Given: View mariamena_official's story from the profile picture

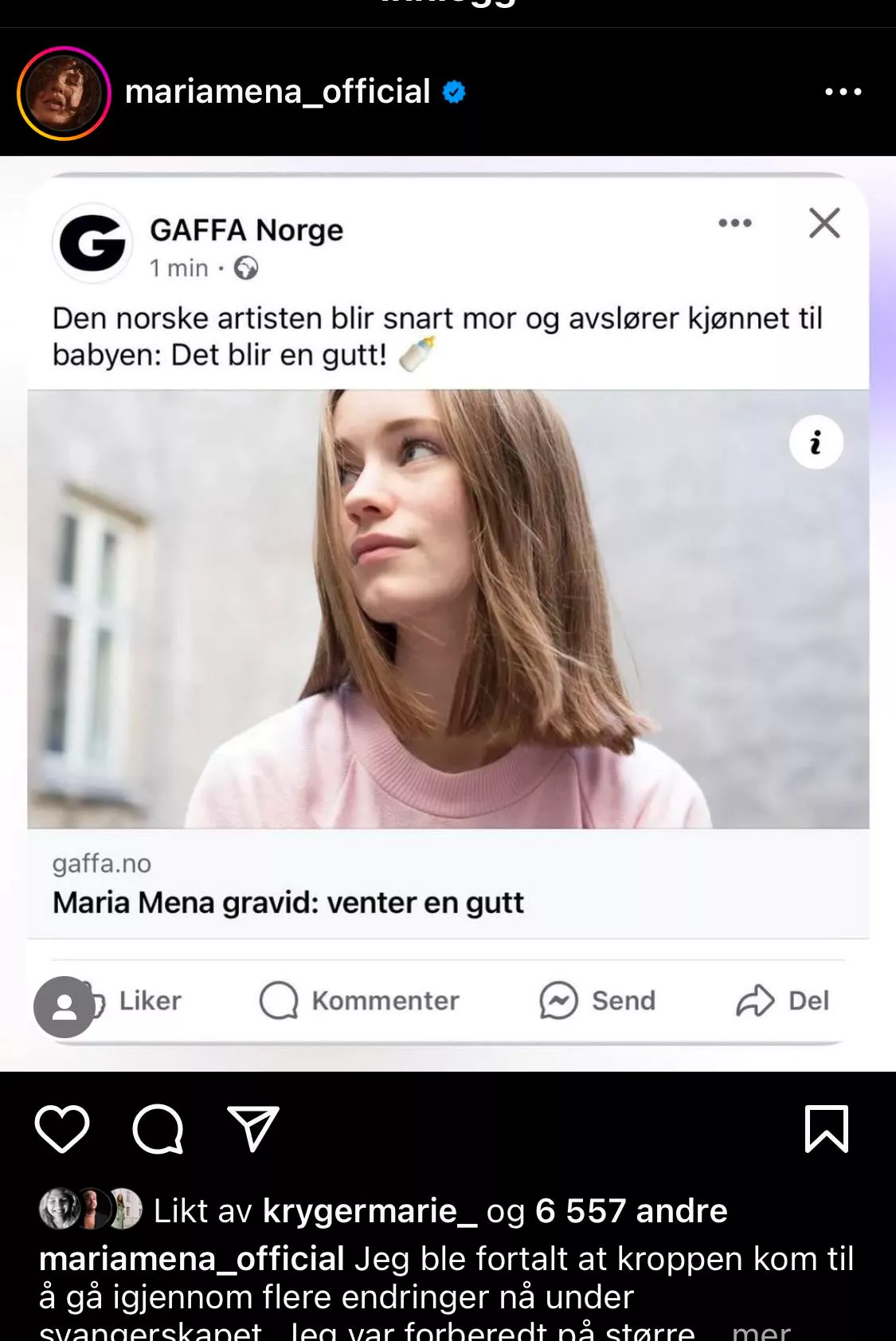Looking at the screenshot, I should point(64,93).
